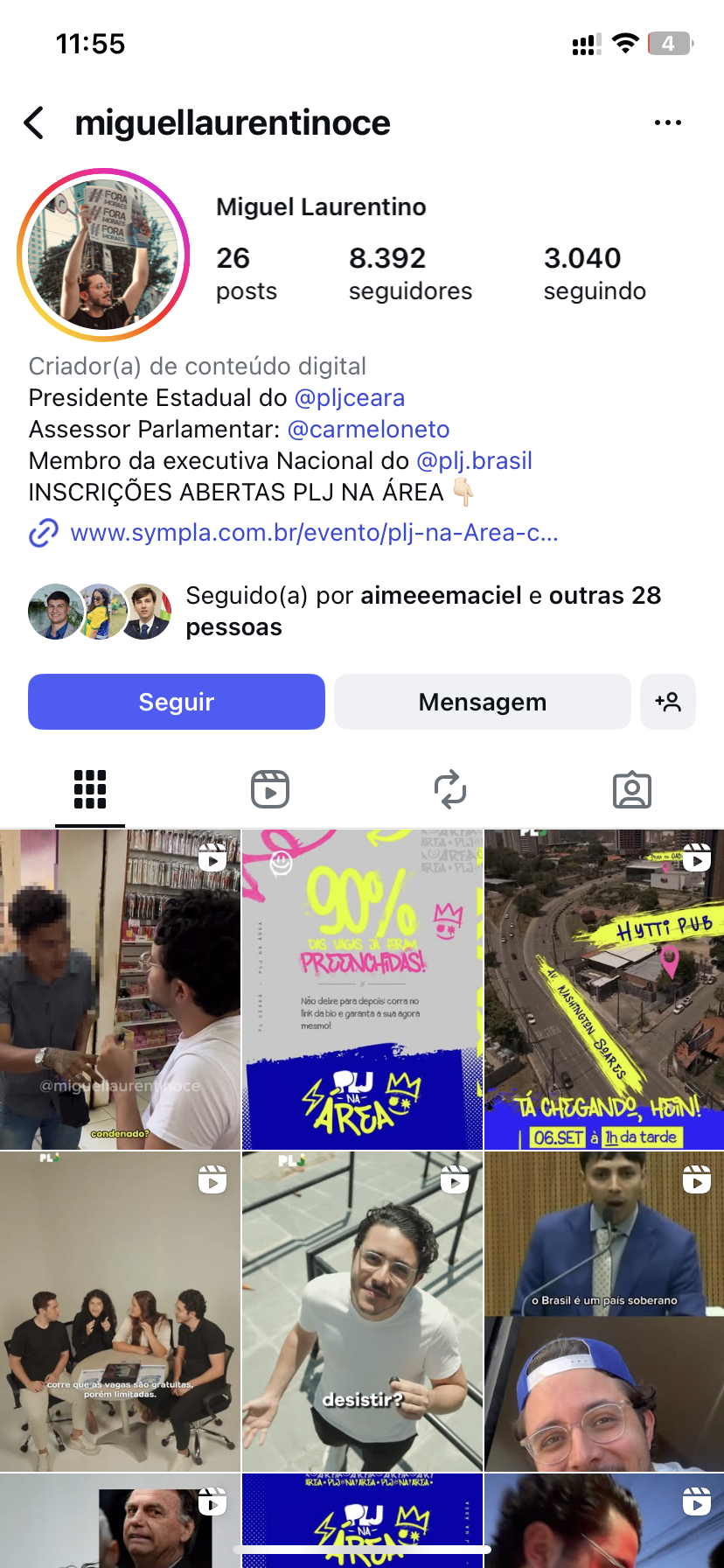
Task: Open the three-dot options menu
Action: coord(667,123)
